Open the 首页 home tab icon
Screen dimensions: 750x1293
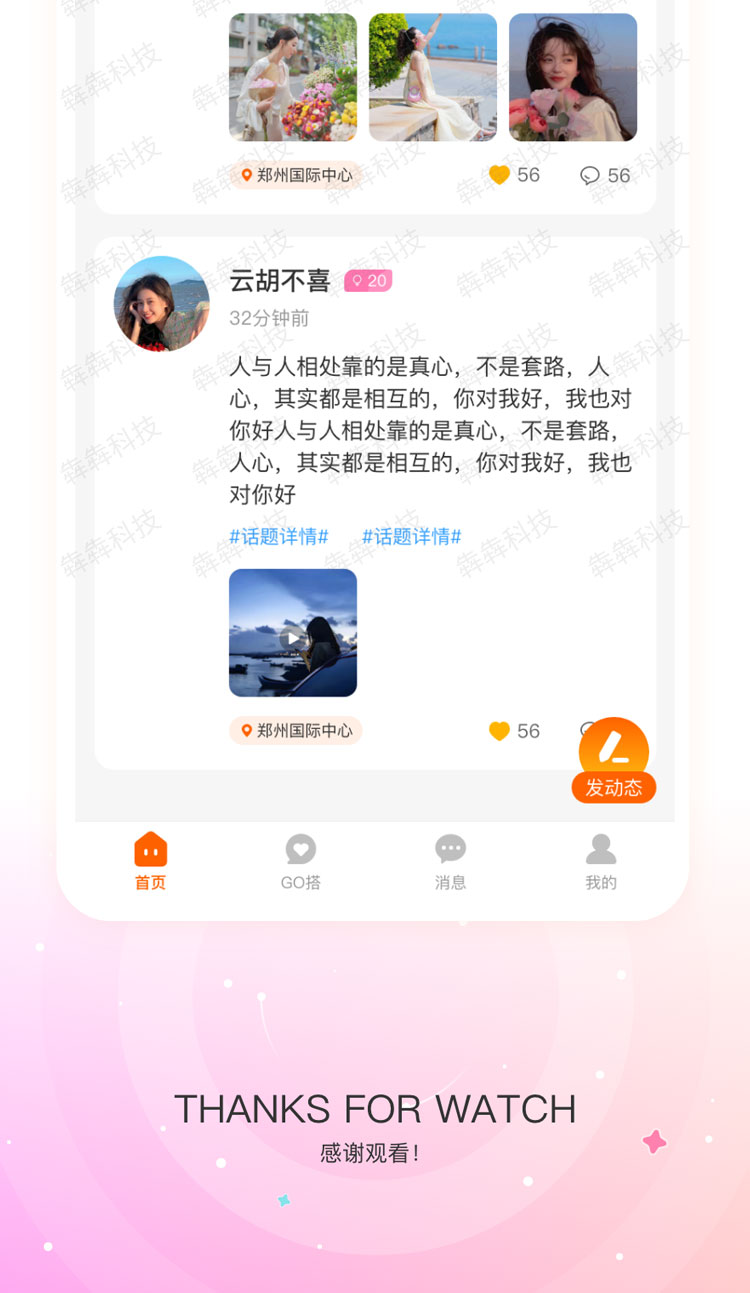149,846
